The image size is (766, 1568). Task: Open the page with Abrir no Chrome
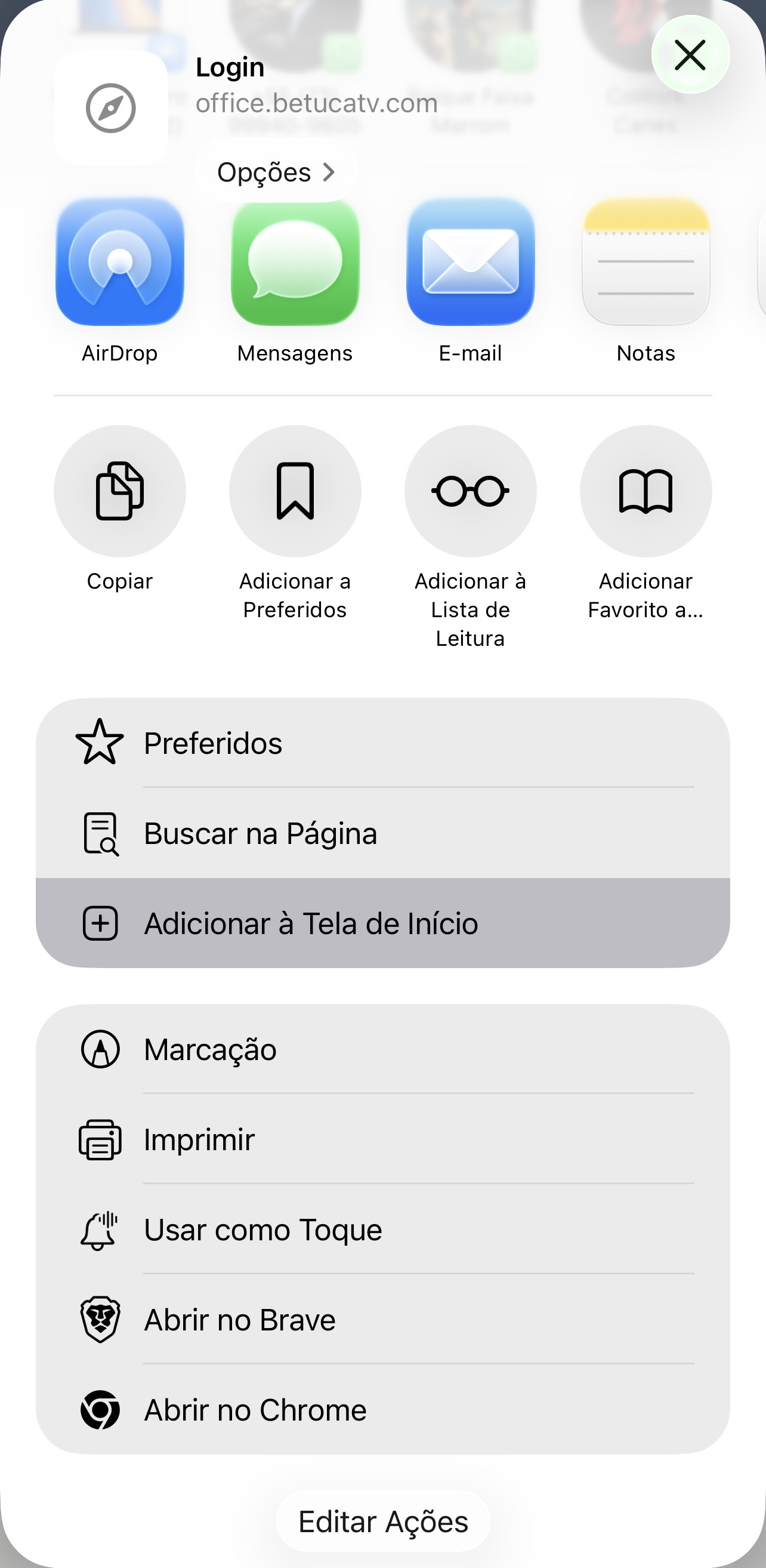[382, 1410]
